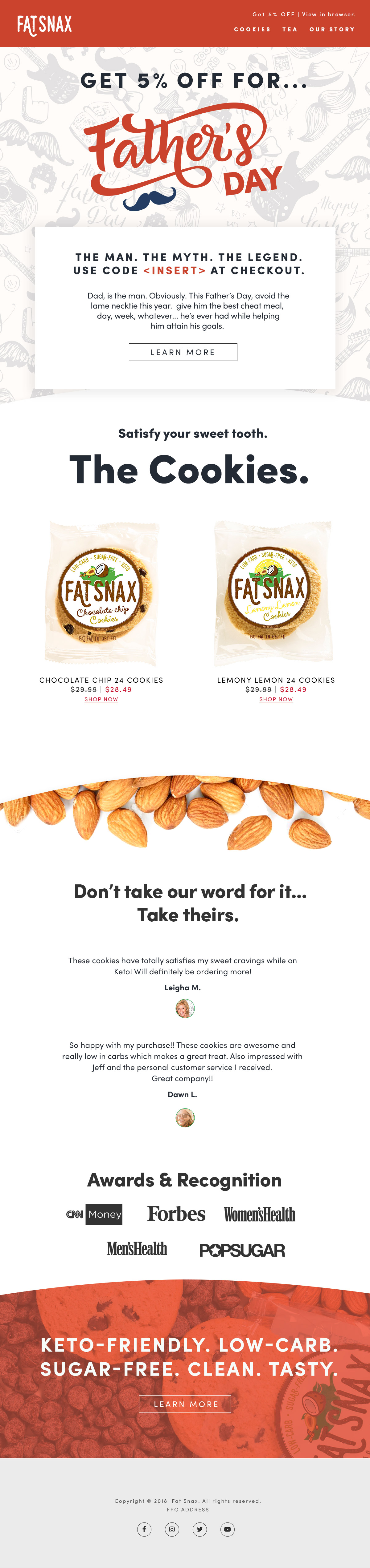Shop now for Lemony Lemon cookies
Viewport: 370px width, 1568px height.
pos(276,699)
